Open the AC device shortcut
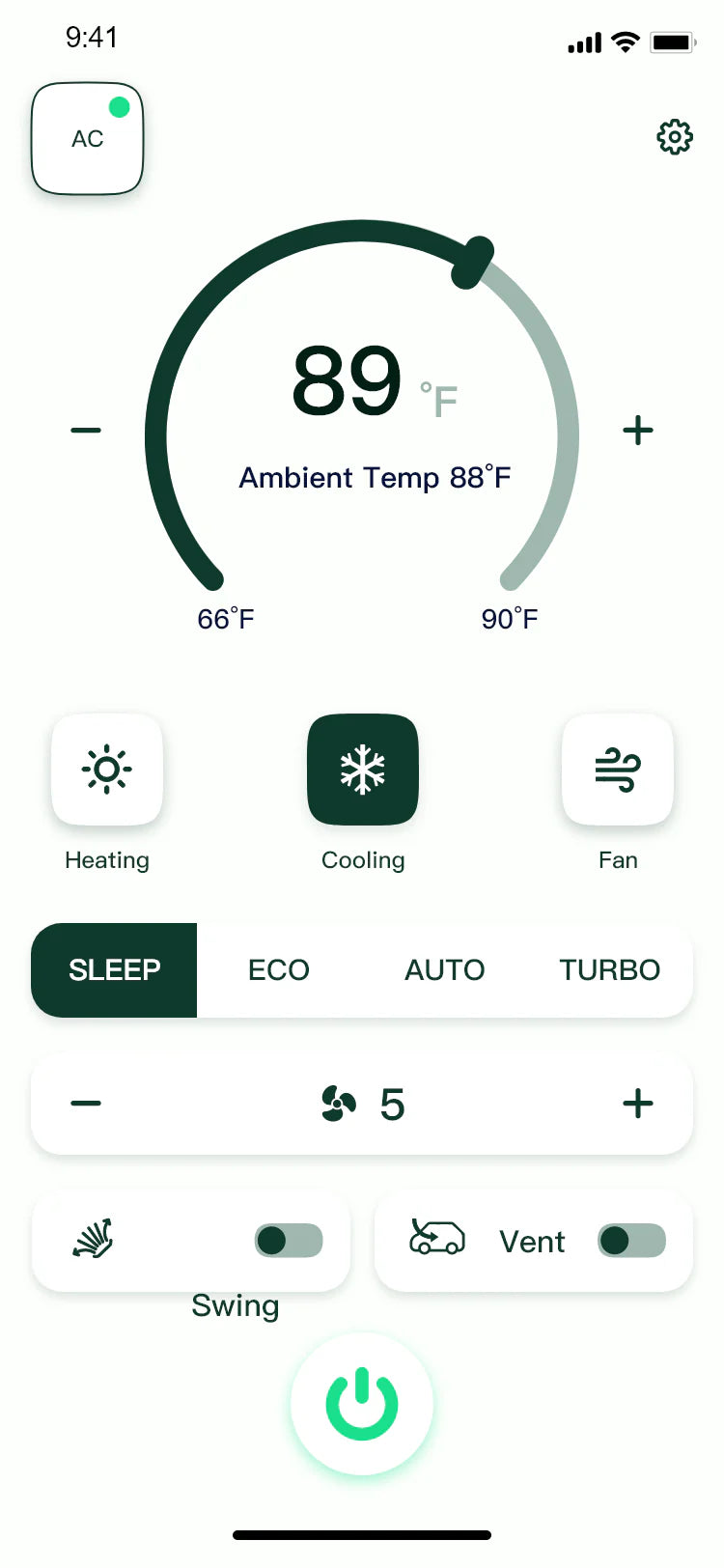Screen dimensions: 724x1568 coord(87,137)
